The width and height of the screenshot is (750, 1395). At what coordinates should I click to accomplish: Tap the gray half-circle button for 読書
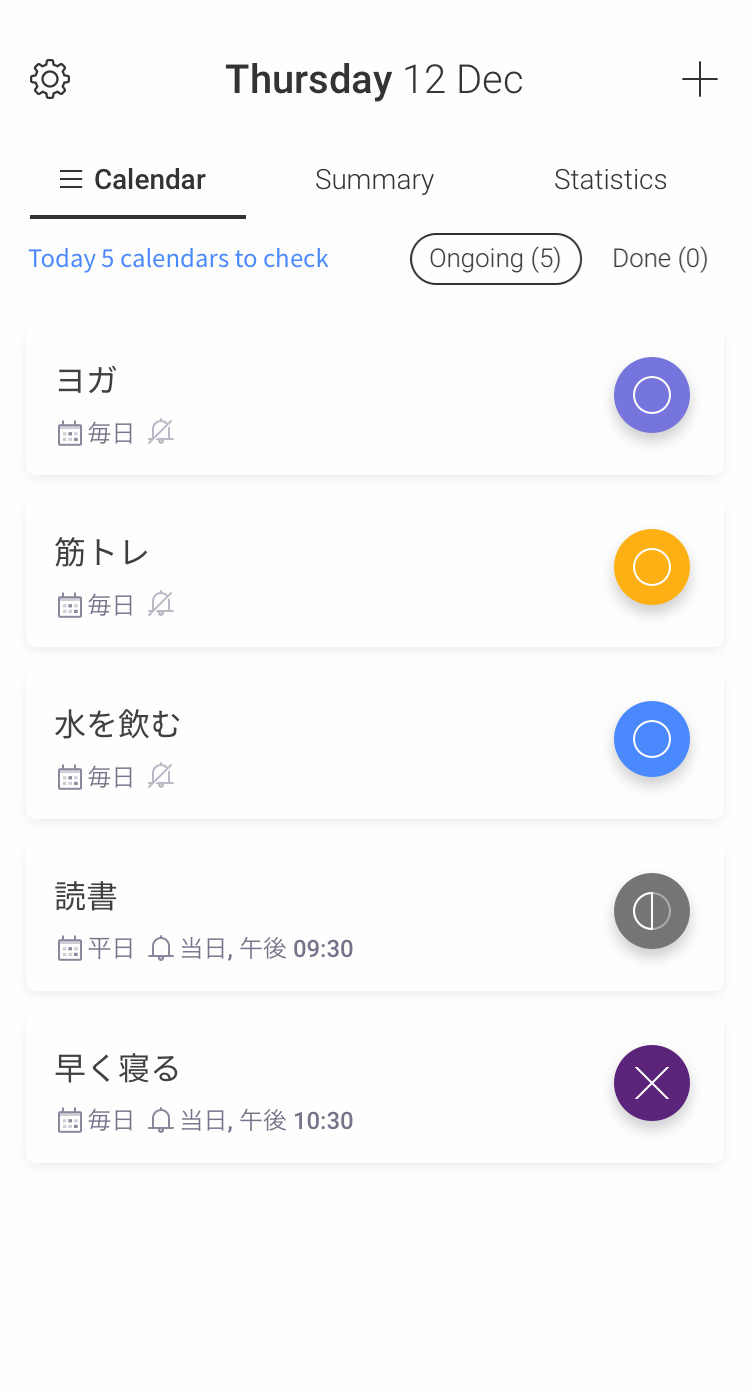coord(652,911)
